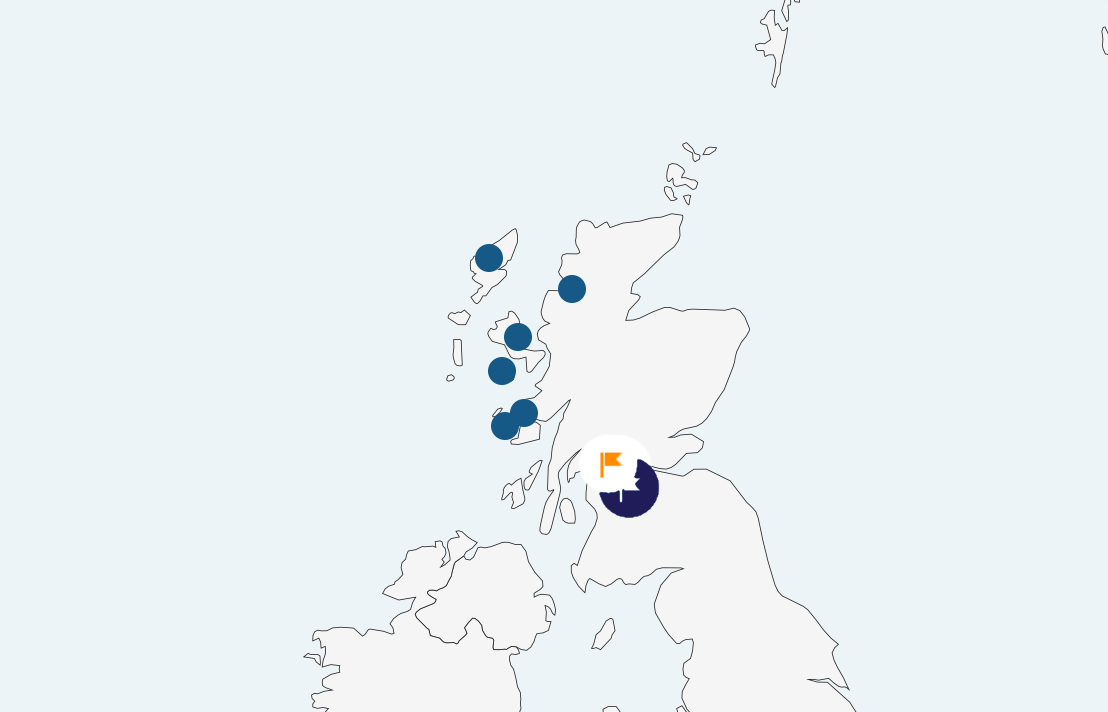Select the orange flag marker near Glasgow
This screenshot has height=712, width=1108.
point(612,464)
